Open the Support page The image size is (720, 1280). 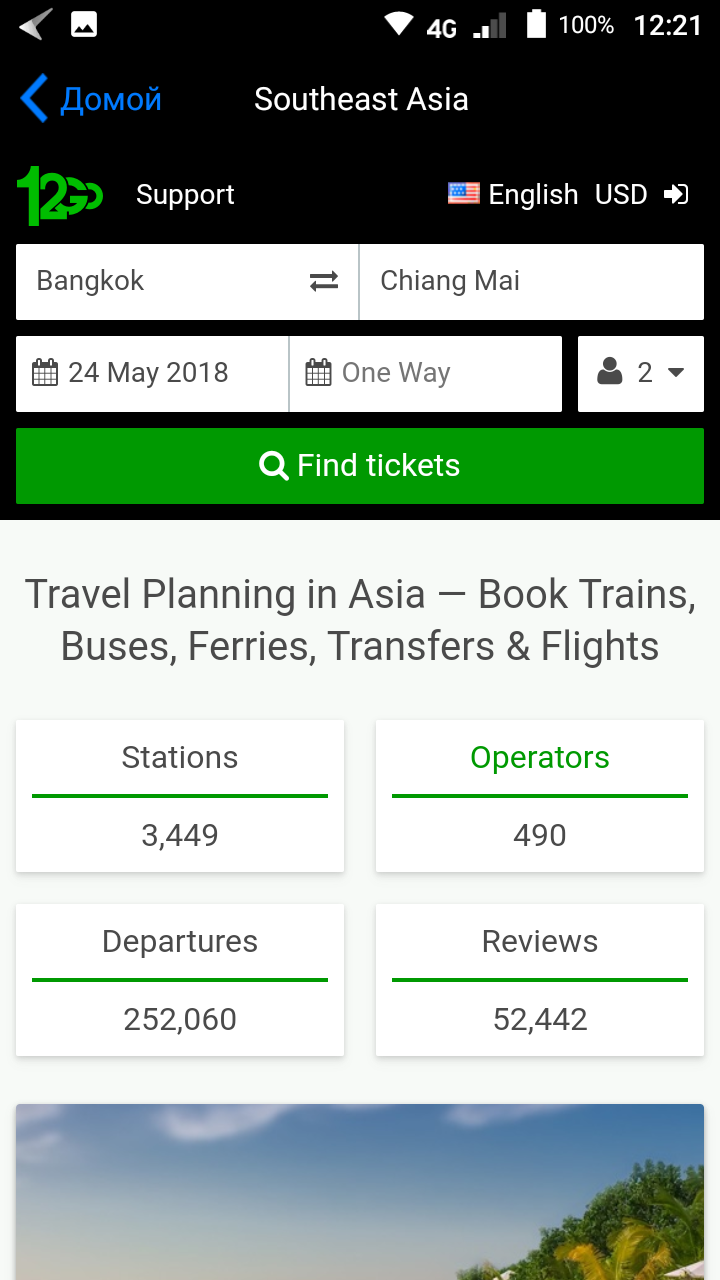(185, 194)
